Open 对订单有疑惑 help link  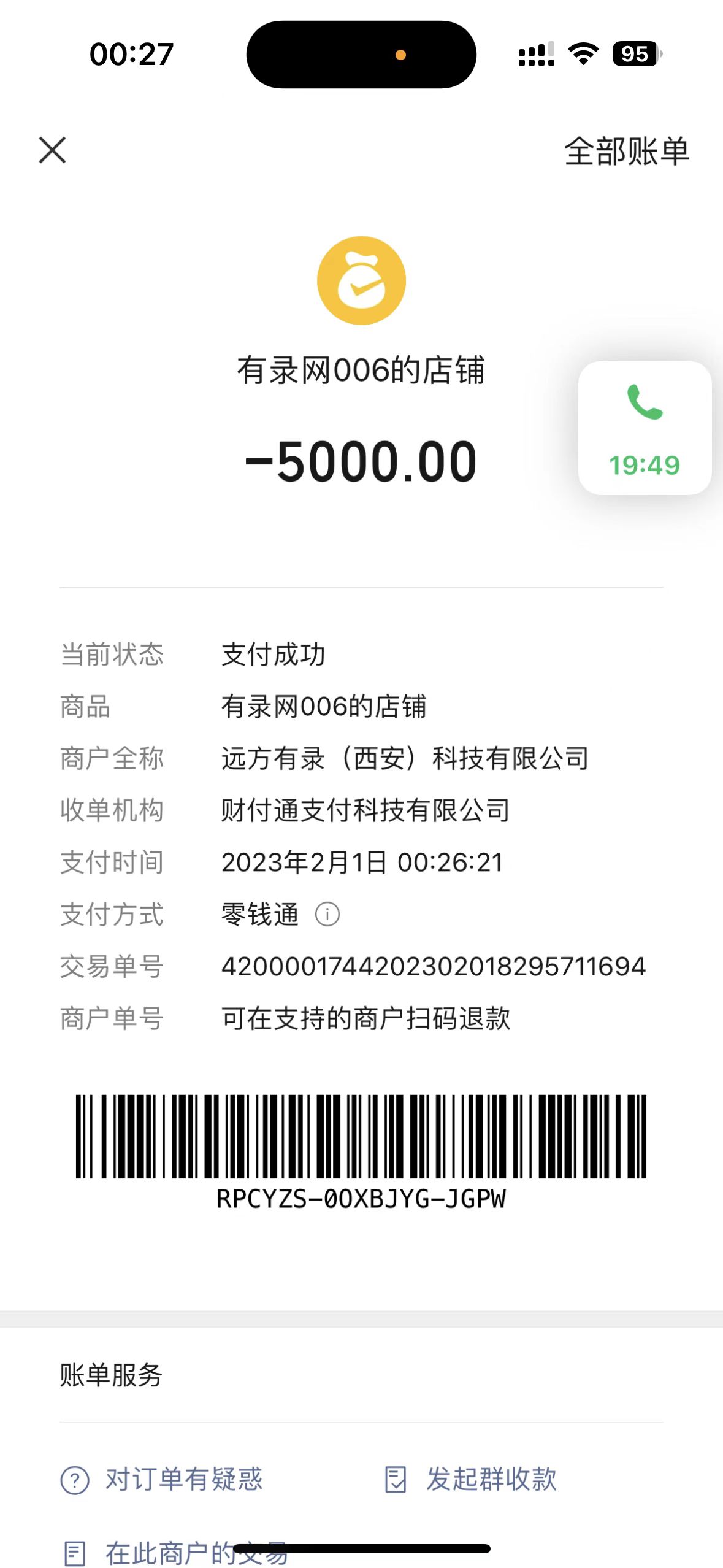pos(162,1480)
